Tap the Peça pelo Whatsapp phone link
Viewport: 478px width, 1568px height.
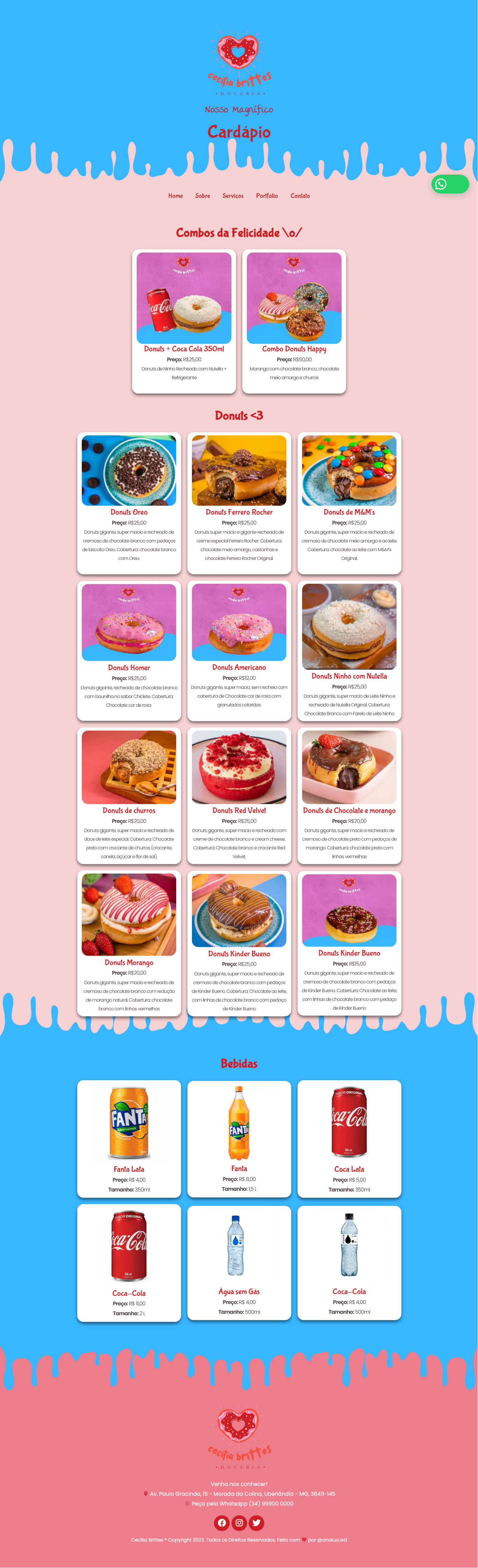(x=241, y=1504)
